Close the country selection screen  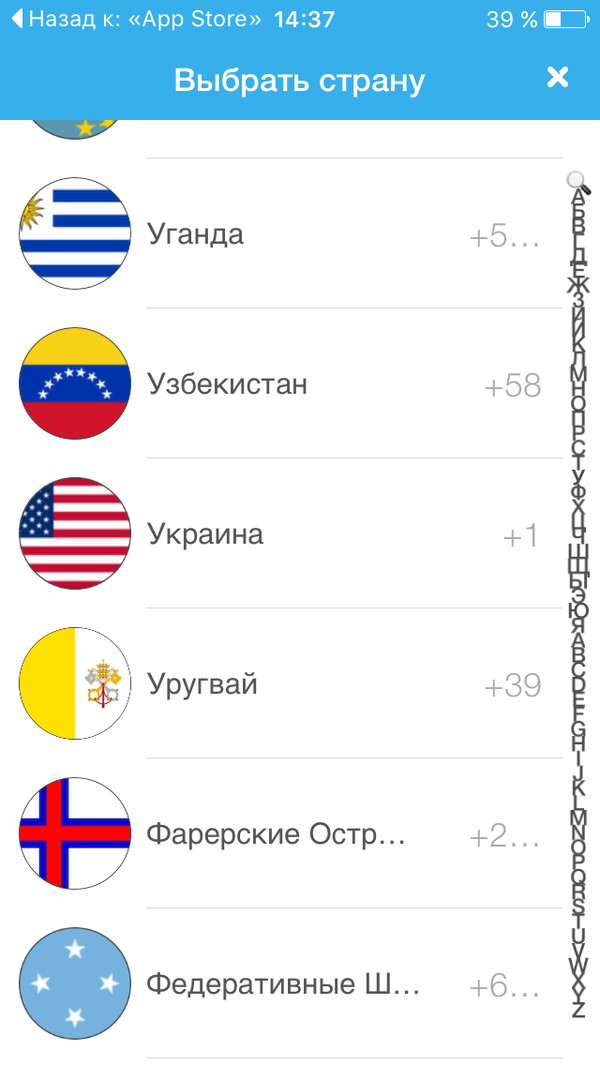click(557, 77)
